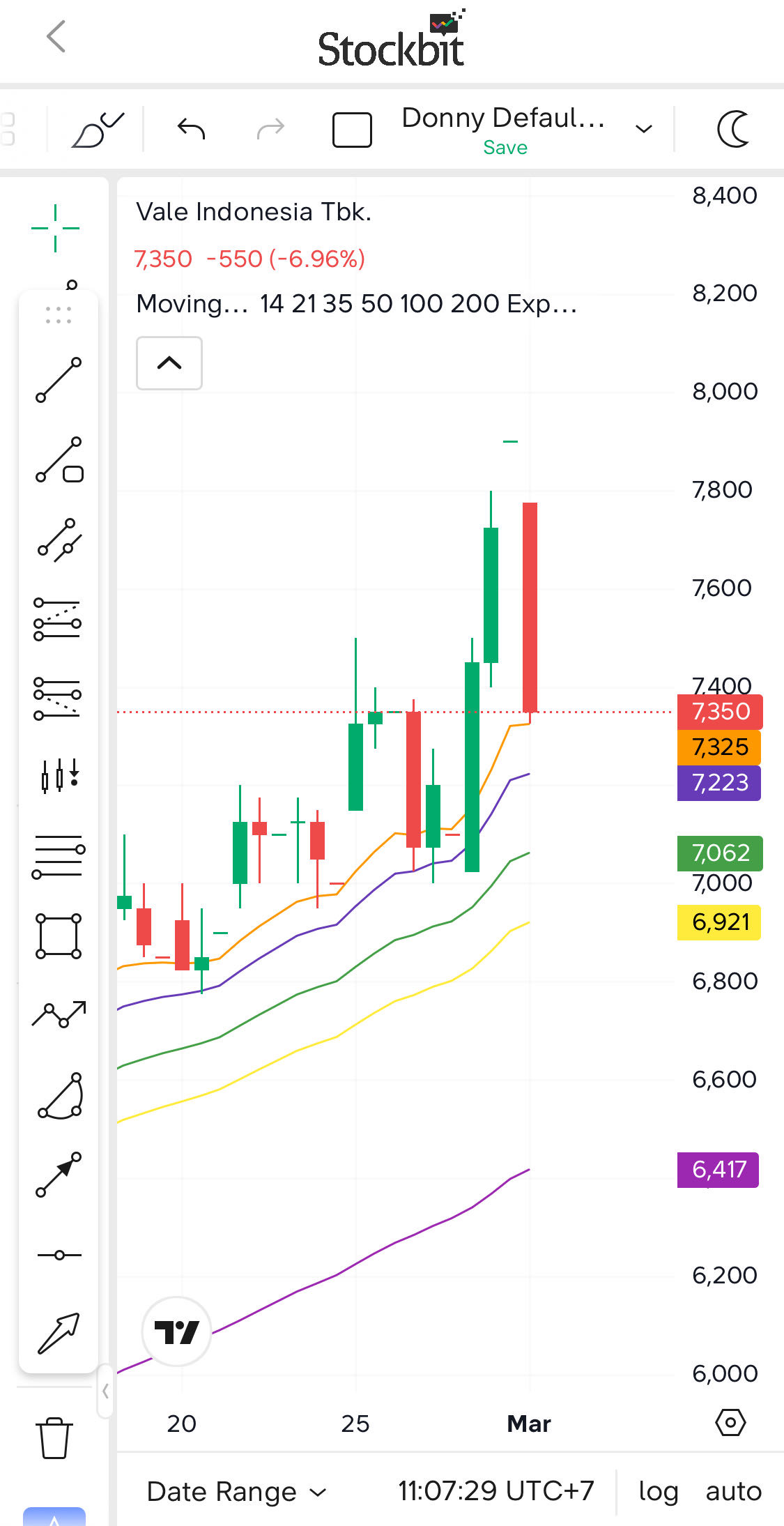The width and height of the screenshot is (784, 1526).
Task: Switch to dark theme moon icon
Action: coord(733,130)
